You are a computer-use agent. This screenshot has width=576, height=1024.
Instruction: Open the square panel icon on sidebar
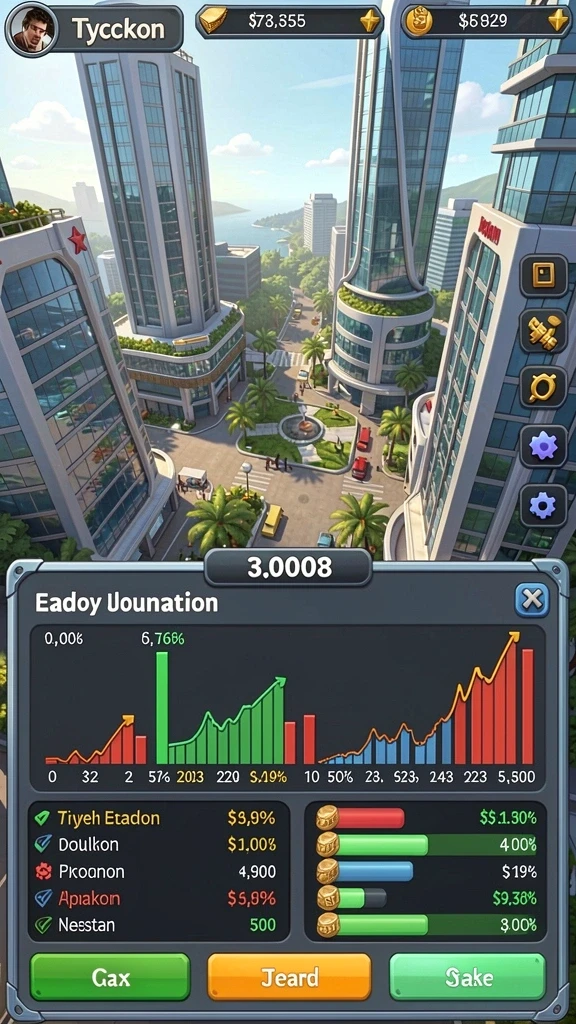[543, 276]
